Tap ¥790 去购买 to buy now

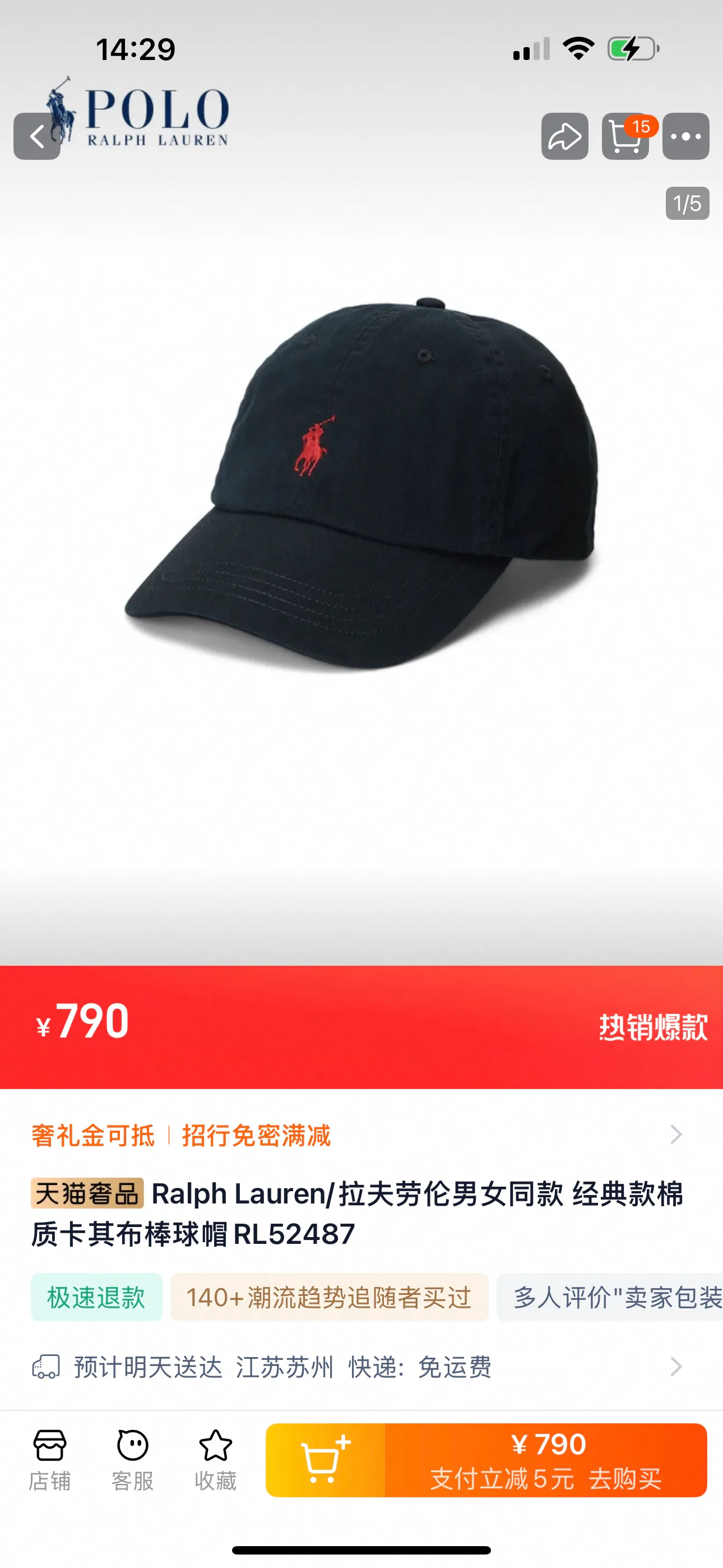546,1460
